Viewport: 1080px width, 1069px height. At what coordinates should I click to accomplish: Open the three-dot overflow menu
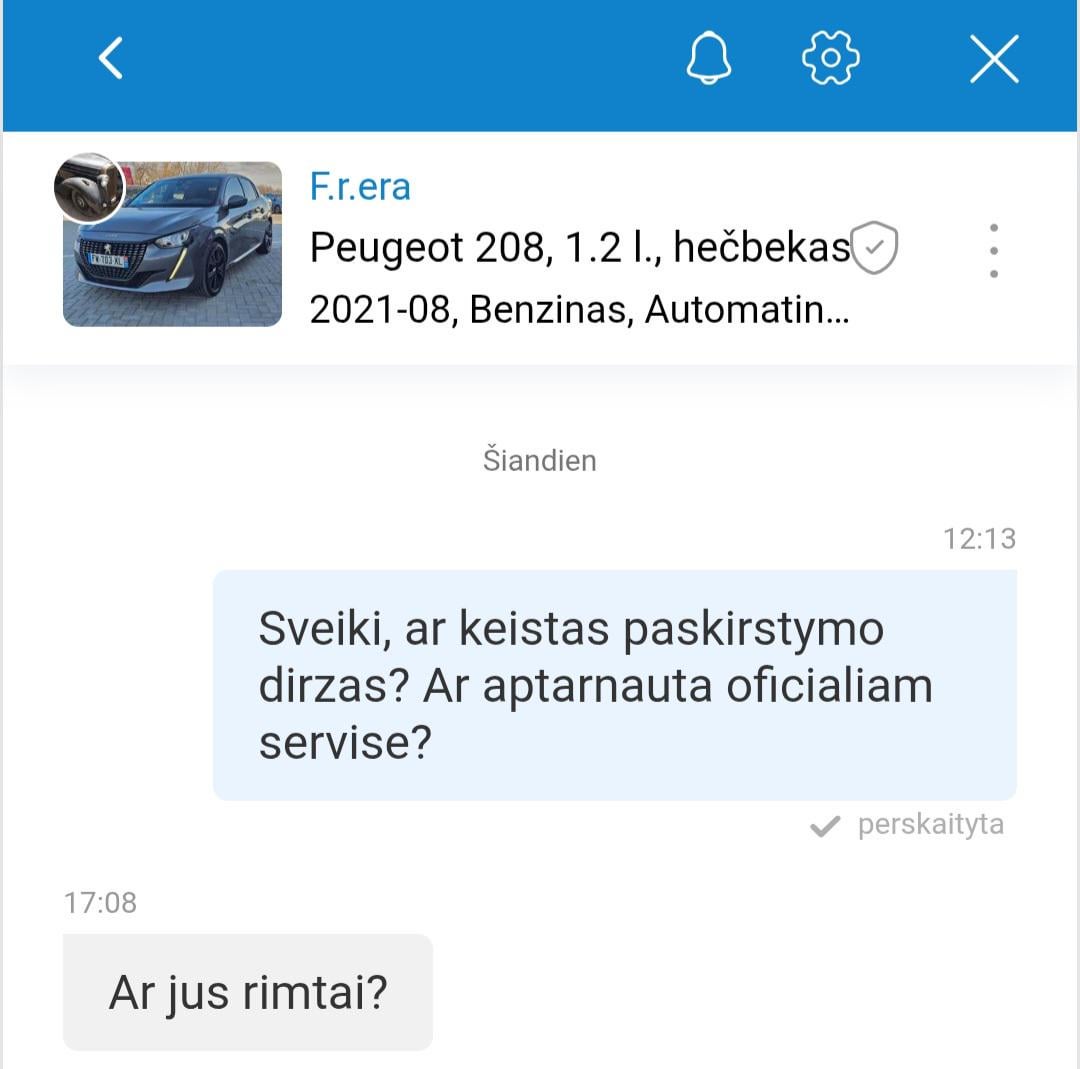click(993, 250)
